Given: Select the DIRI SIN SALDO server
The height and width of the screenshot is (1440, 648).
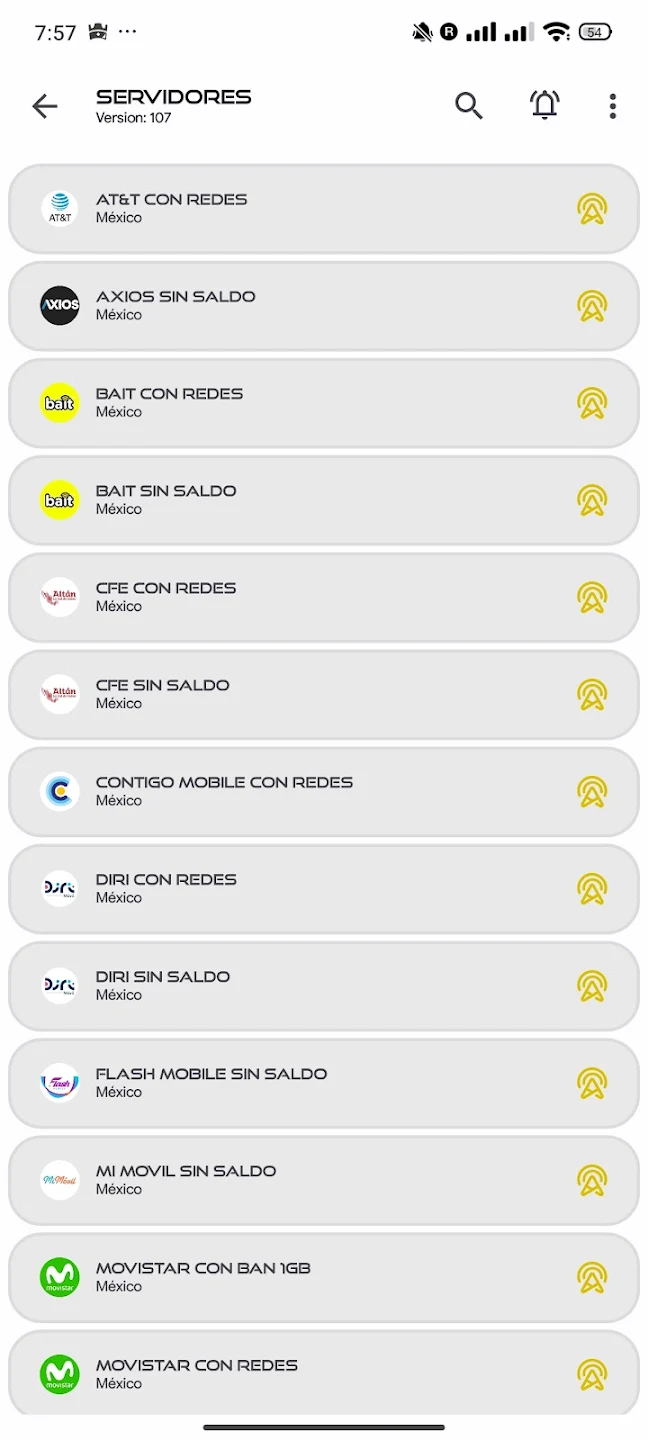Looking at the screenshot, I should point(323,984).
